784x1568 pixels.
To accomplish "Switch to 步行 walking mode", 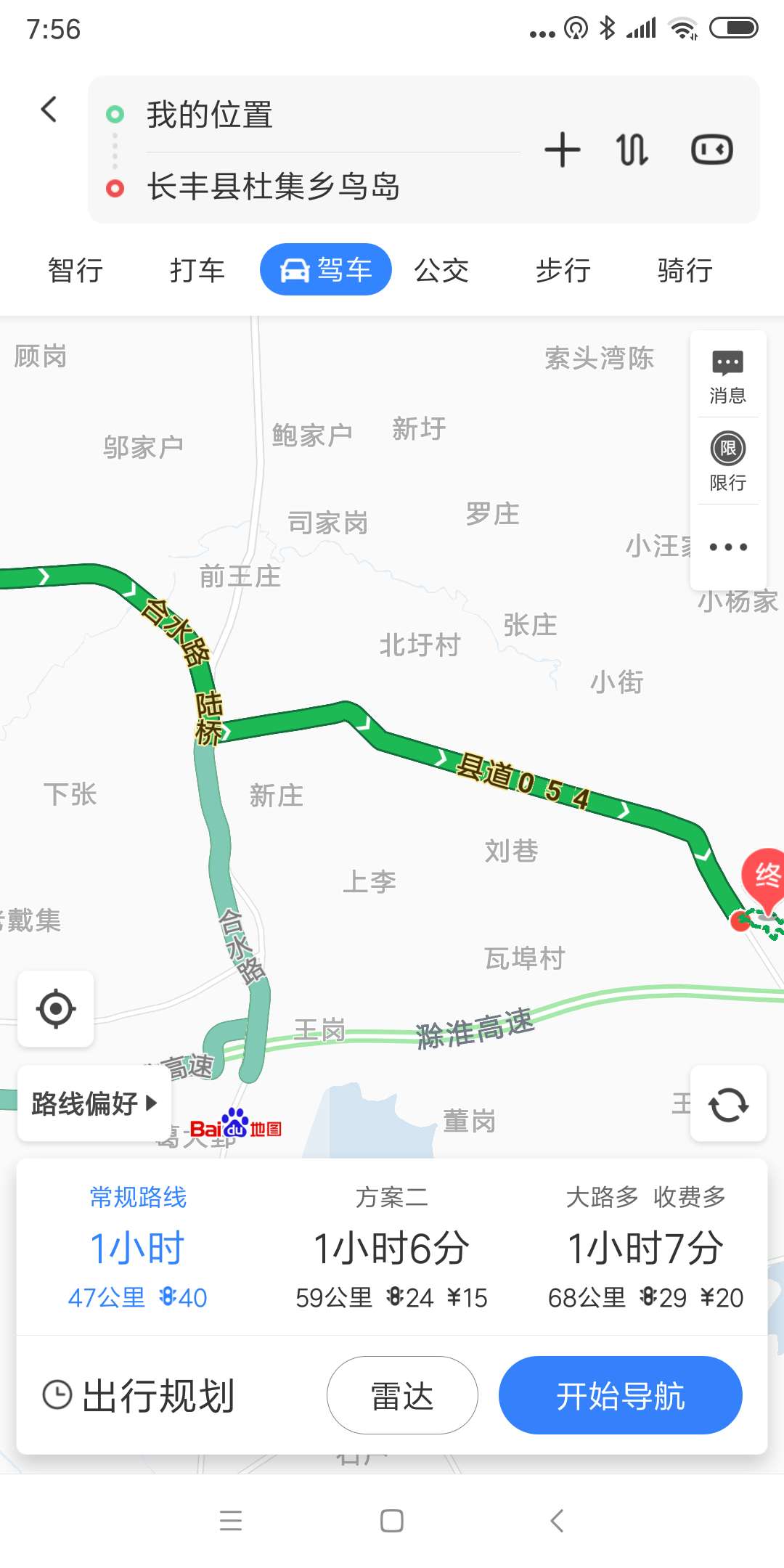I will click(x=563, y=270).
